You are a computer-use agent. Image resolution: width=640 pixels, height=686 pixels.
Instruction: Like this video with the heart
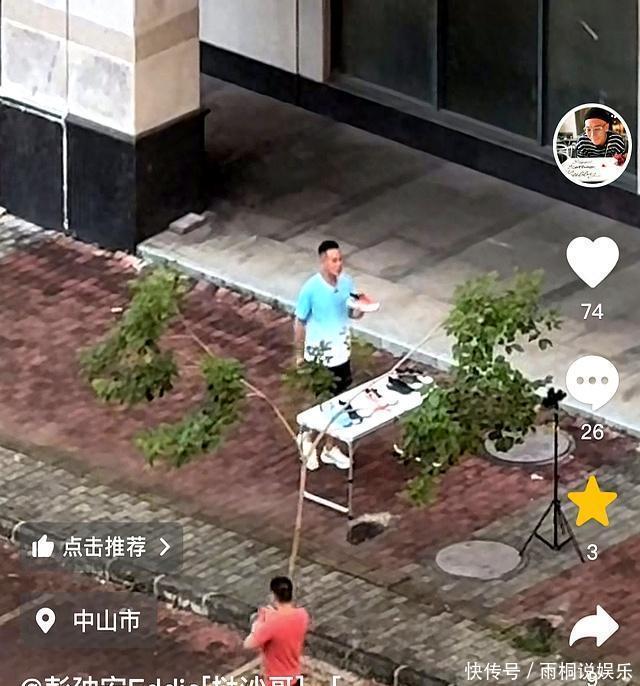pyautogui.click(x=592, y=262)
